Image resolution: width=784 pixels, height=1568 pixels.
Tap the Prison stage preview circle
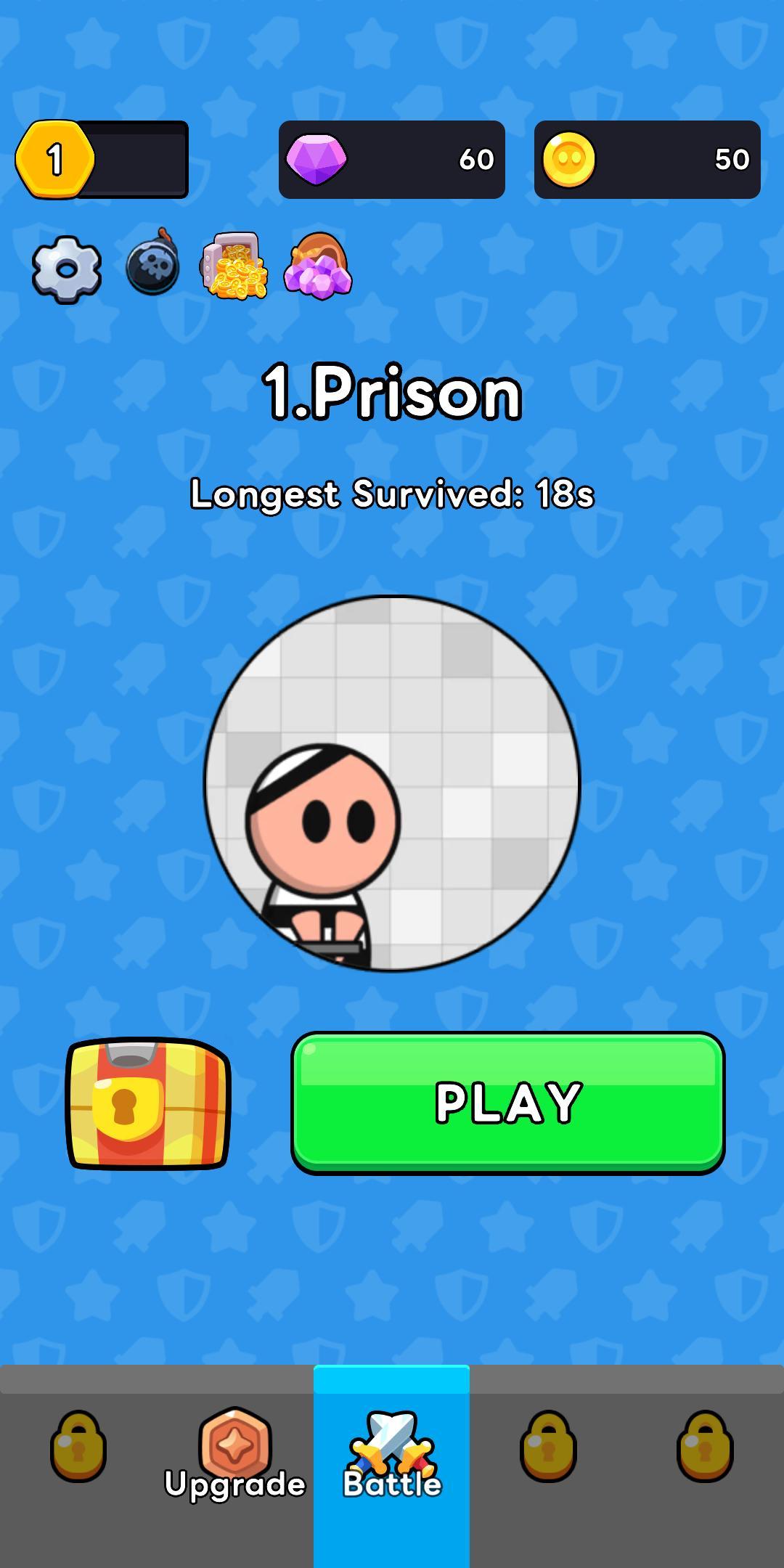click(392, 784)
